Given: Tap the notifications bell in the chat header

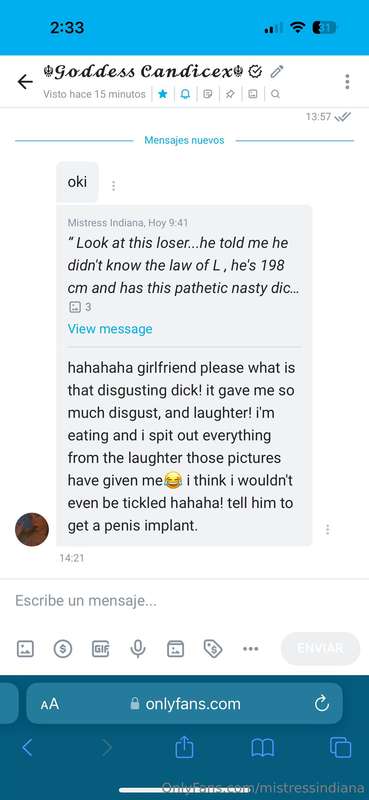Looking at the screenshot, I should pos(185,94).
